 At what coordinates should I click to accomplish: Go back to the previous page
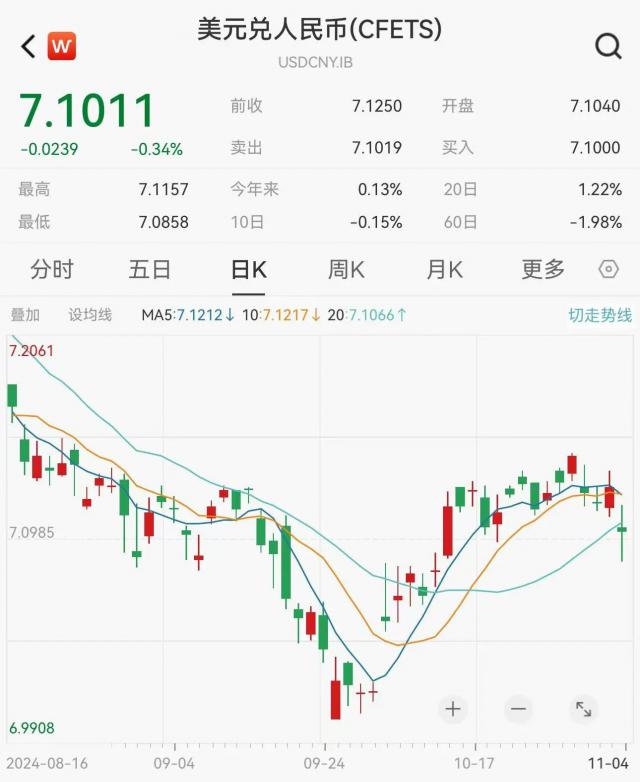28,45
